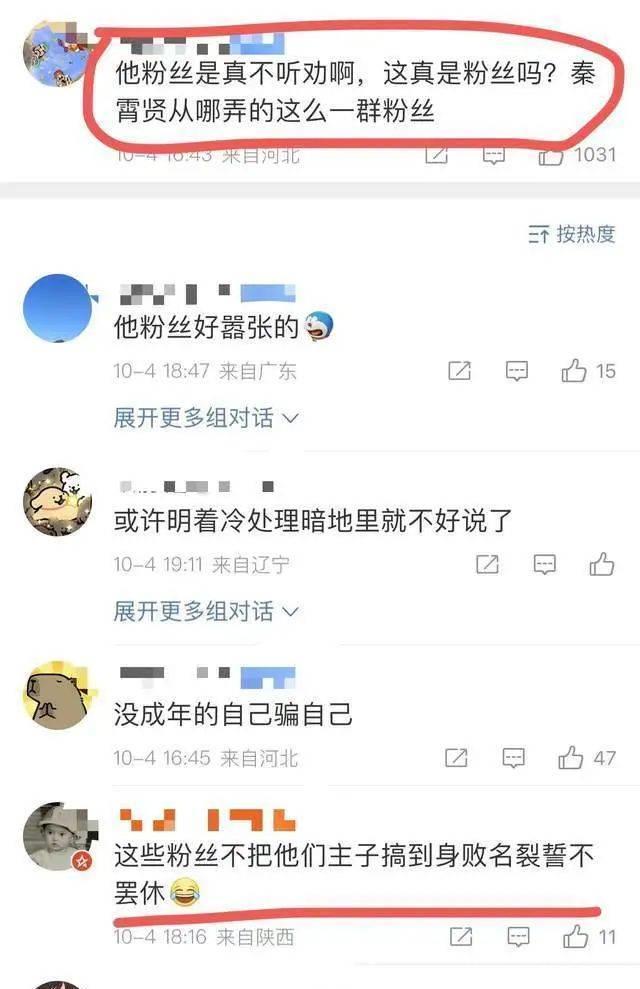640x989 pixels.
Task: Like the top comment with 1031 likes
Action: 551,155
